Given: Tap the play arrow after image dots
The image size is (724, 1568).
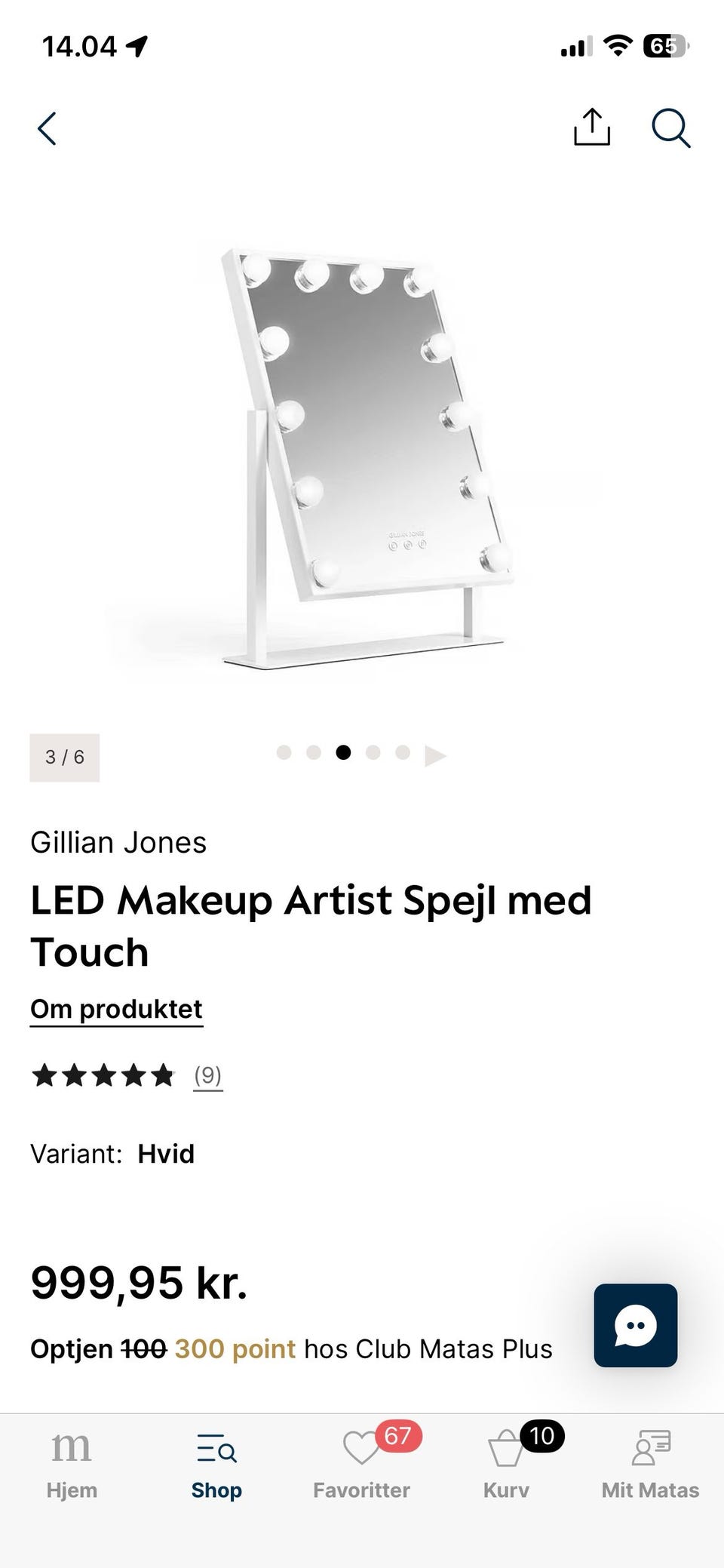Looking at the screenshot, I should tap(435, 755).
